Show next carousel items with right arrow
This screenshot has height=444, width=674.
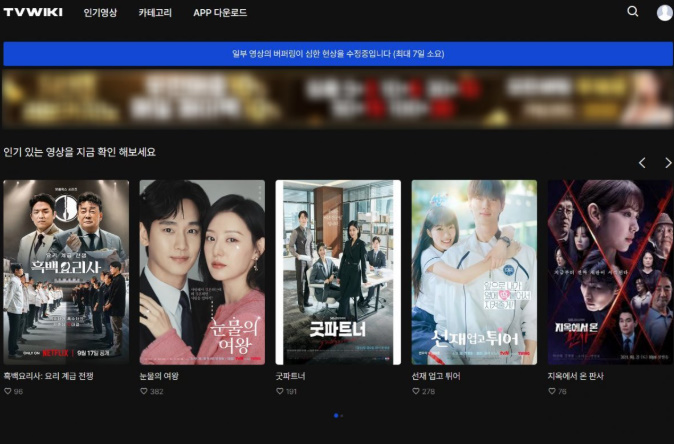tap(668, 162)
